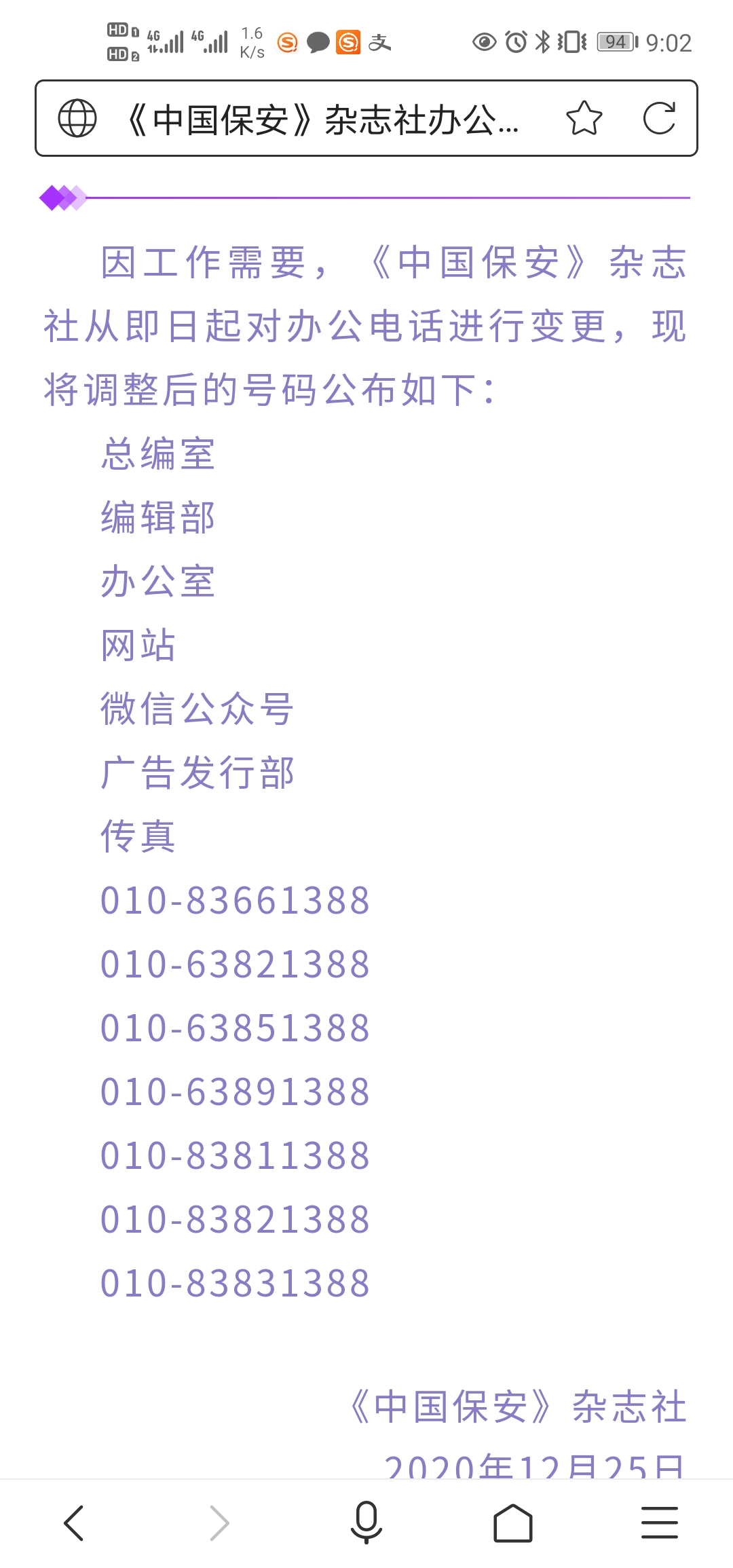
Task: Open the browser hamburger menu
Action: click(x=659, y=1523)
